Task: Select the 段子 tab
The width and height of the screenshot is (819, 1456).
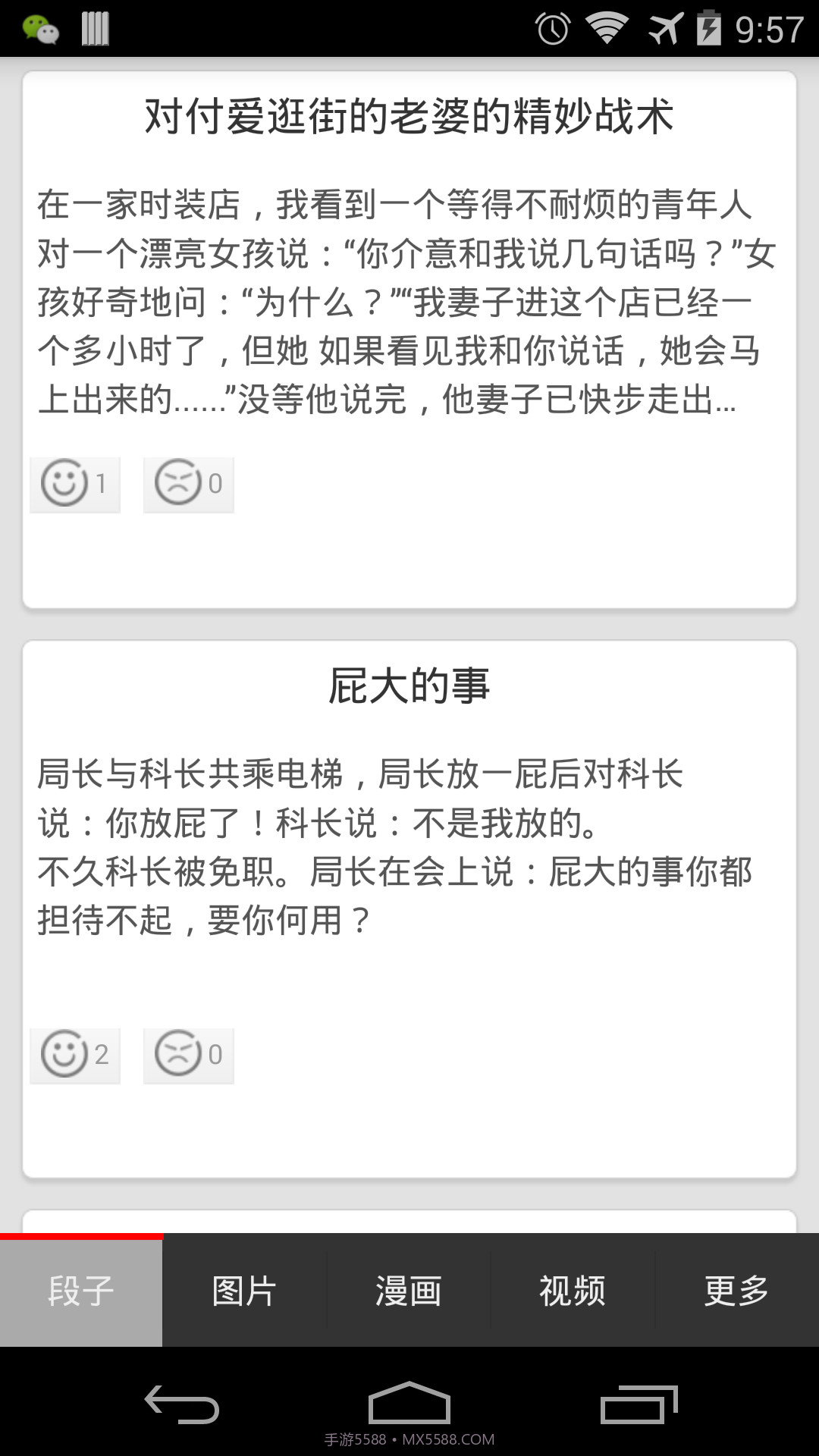Action: (80, 1291)
